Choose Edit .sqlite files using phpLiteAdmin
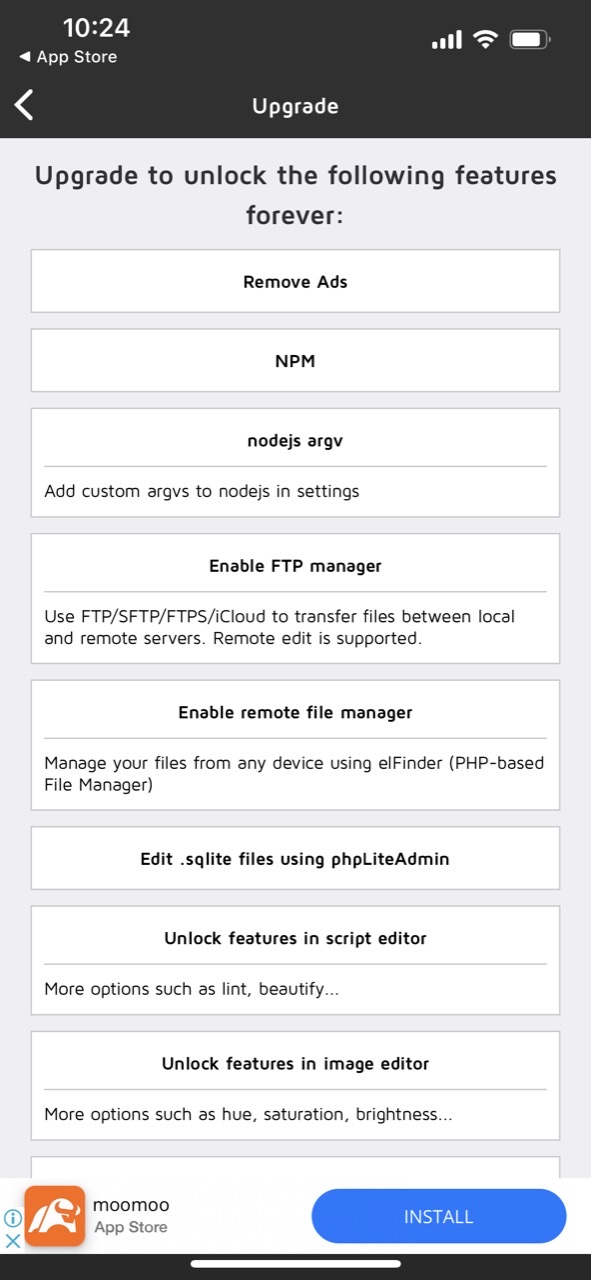The image size is (591, 1280). 295,858
